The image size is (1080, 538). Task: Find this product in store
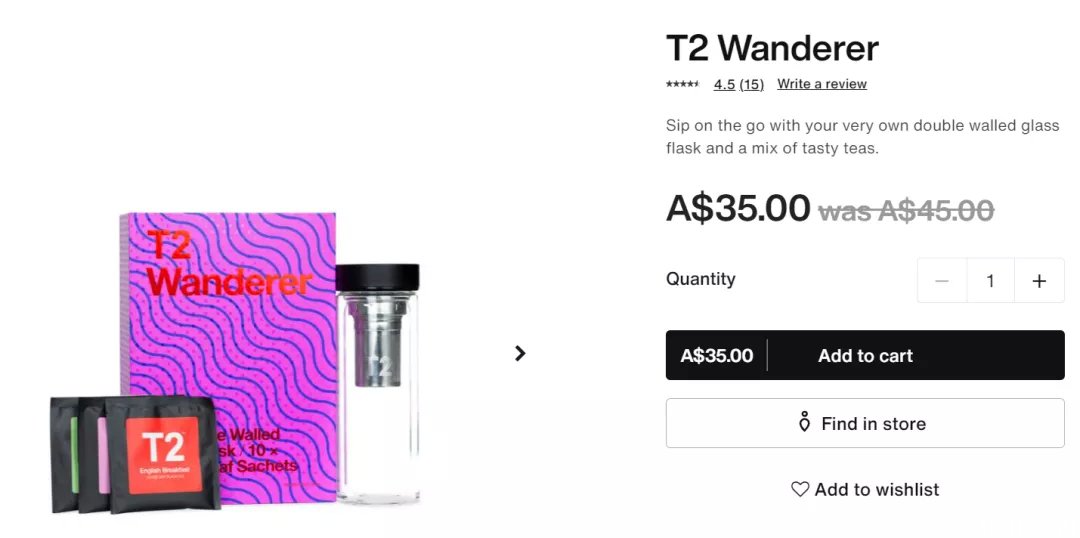(864, 424)
